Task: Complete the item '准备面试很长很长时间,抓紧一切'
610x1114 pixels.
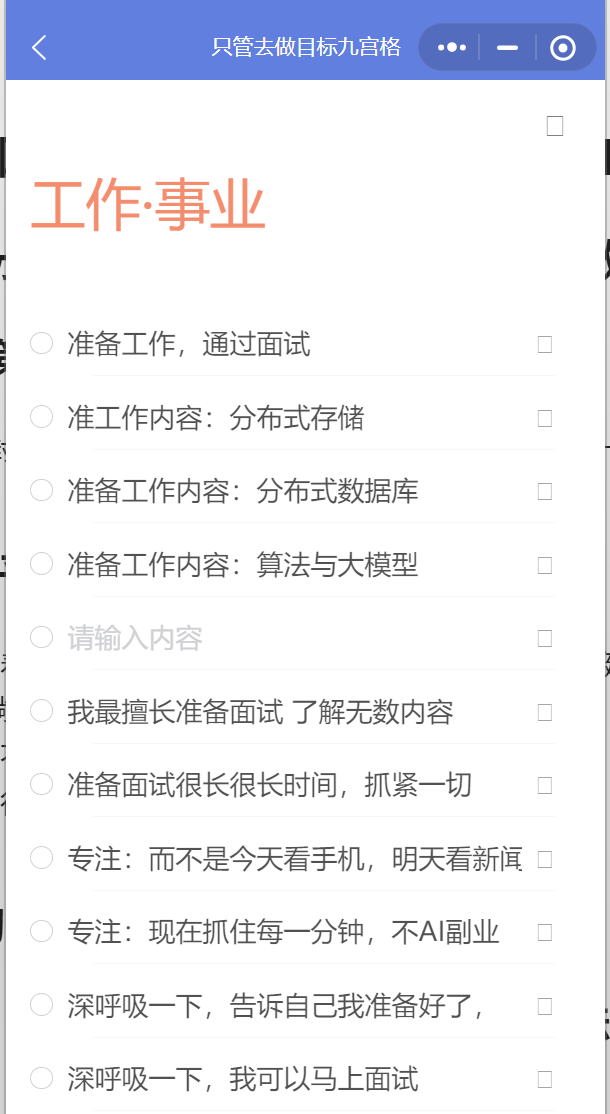Action: pos(41,784)
